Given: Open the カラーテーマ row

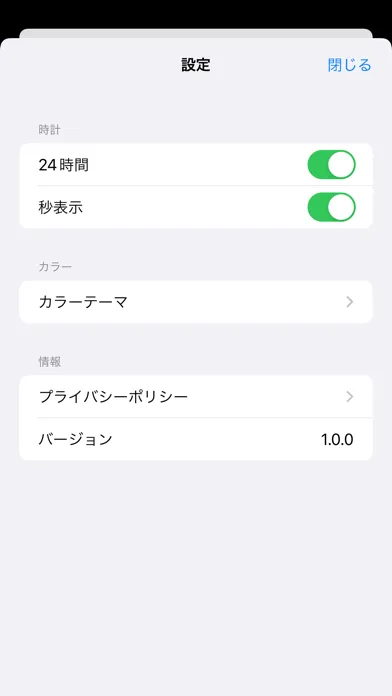Looking at the screenshot, I should pos(196,302).
